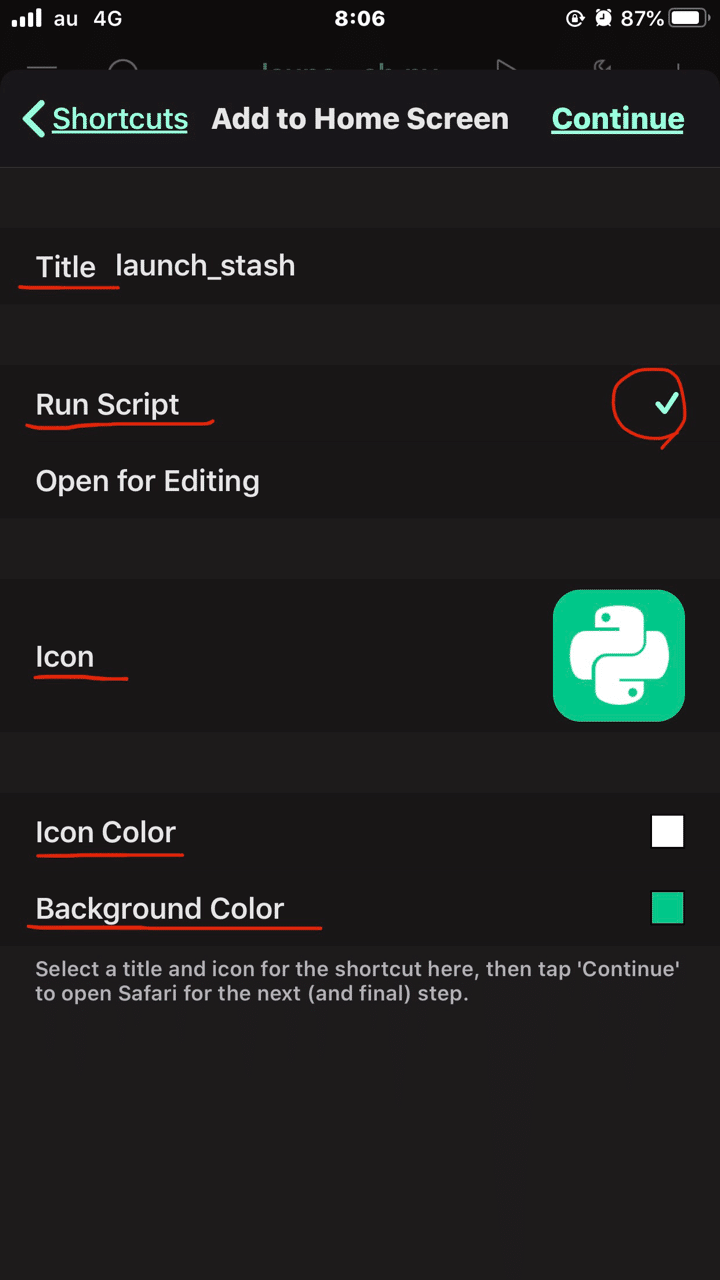Image resolution: width=720 pixels, height=1280 pixels.
Task: Select the Run Script row
Action: [107, 405]
